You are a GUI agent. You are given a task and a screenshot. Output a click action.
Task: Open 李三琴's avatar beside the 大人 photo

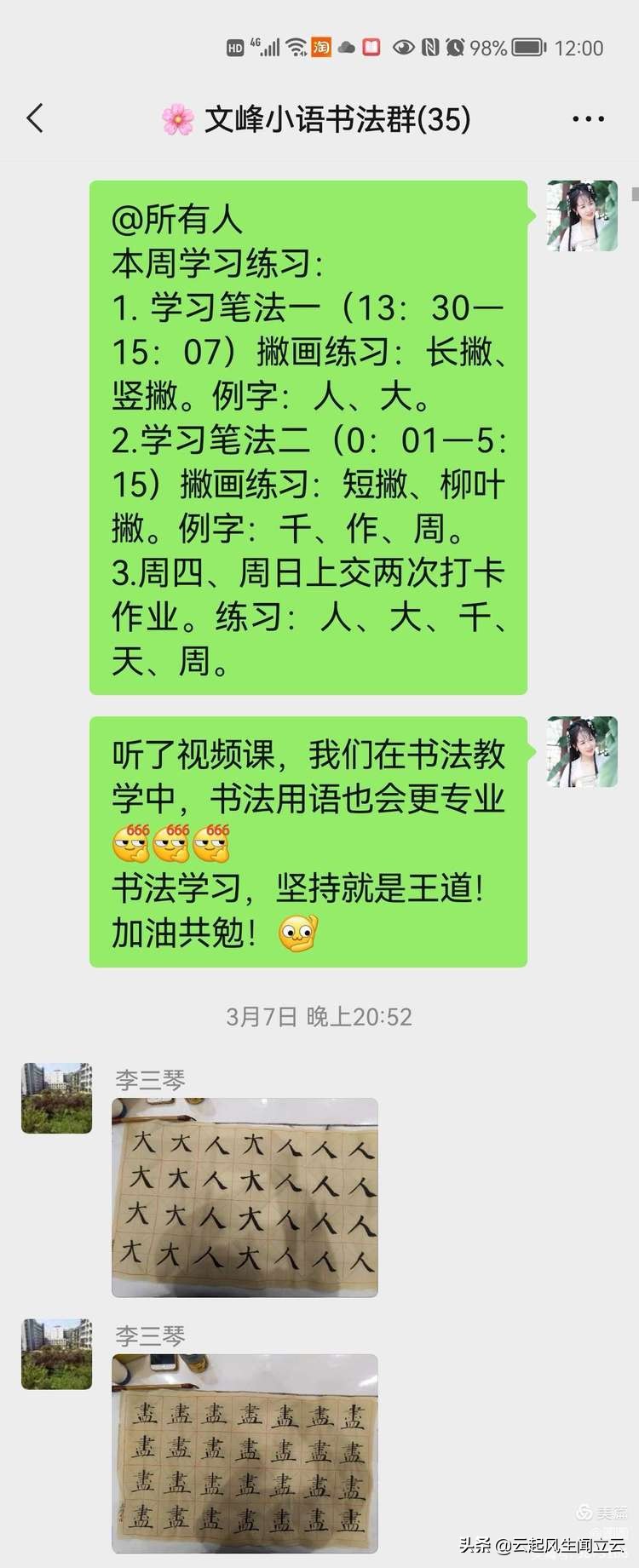[56, 1098]
